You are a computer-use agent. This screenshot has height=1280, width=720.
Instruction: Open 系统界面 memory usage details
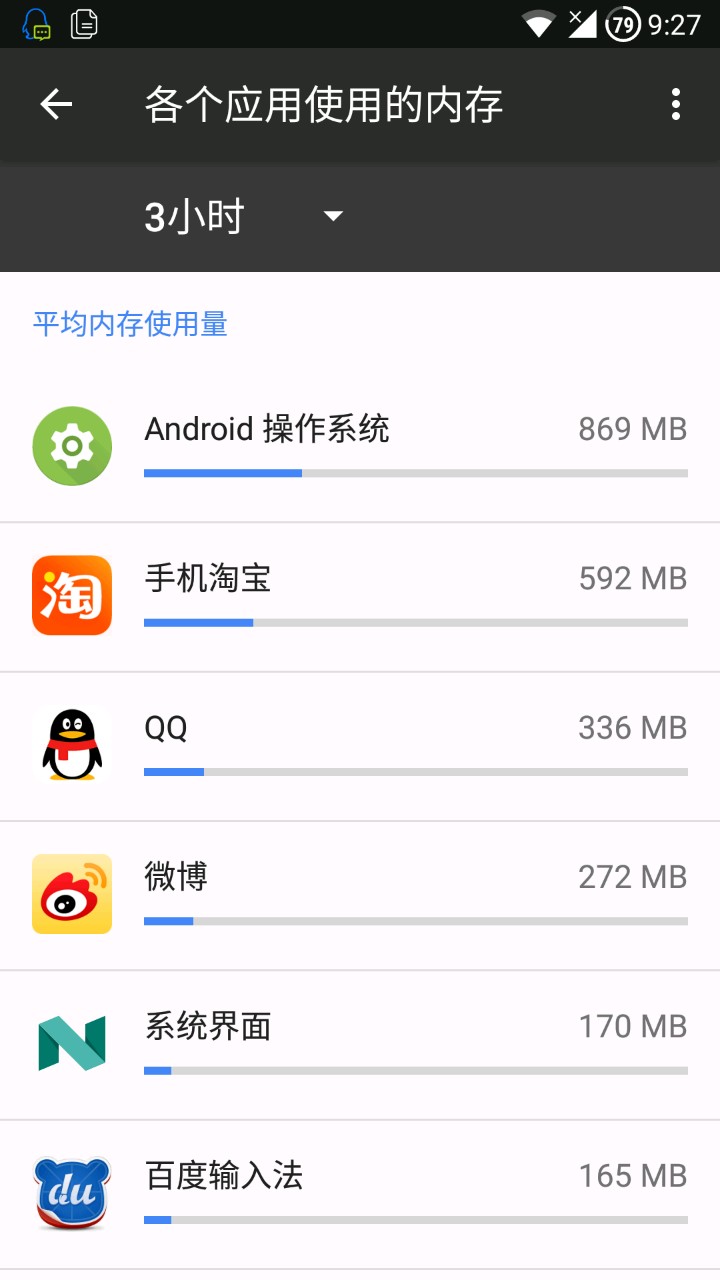[x=360, y=1045]
